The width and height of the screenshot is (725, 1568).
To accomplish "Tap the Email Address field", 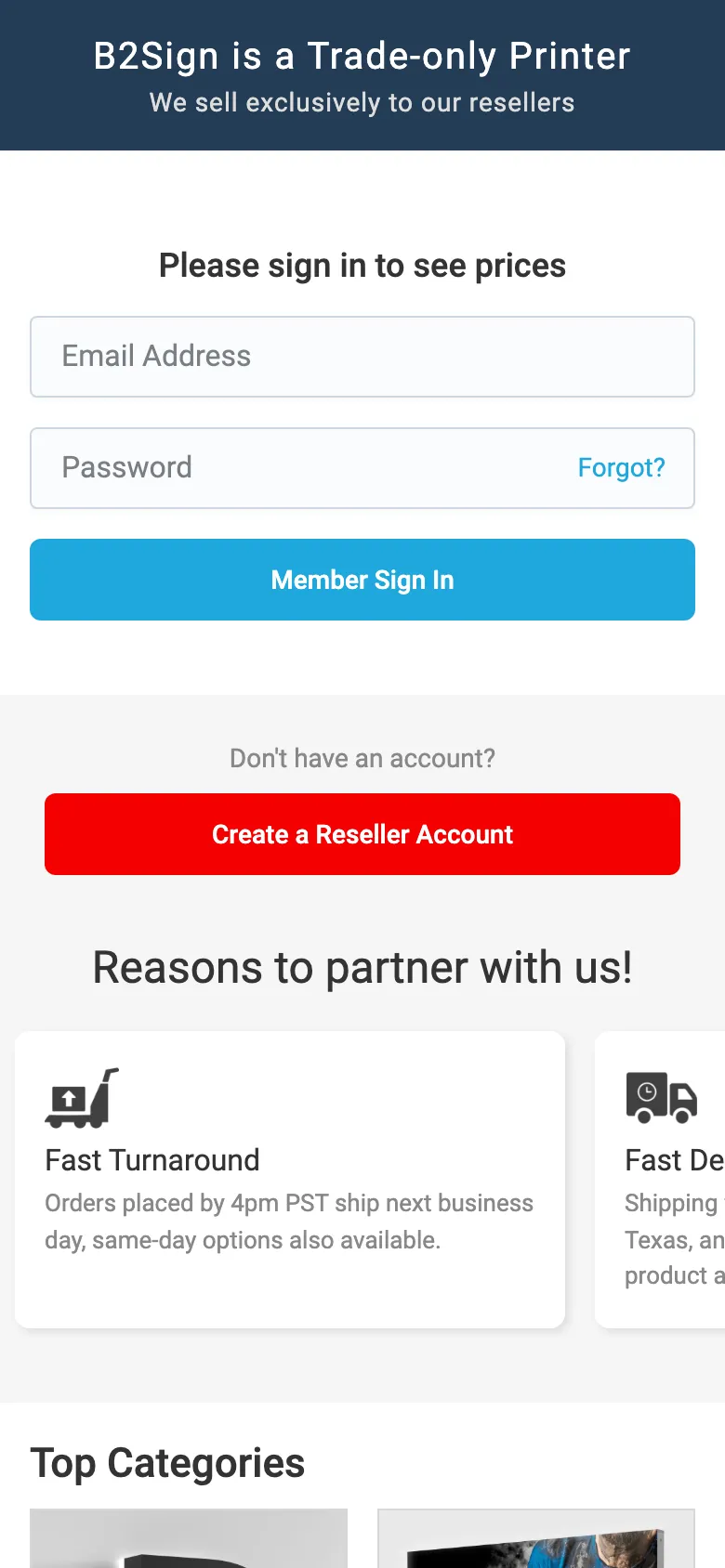I will [362, 357].
